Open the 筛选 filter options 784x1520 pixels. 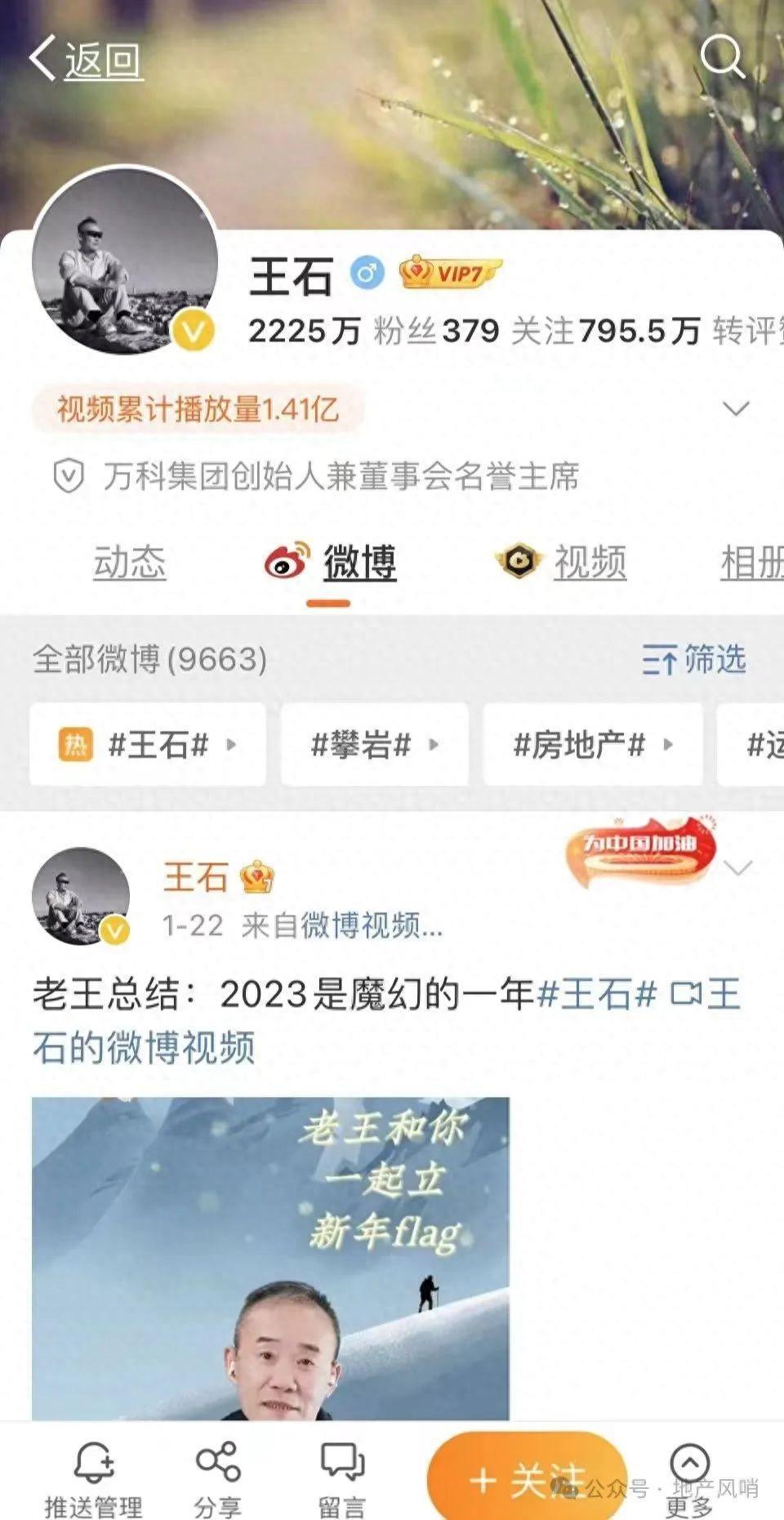(x=694, y=659)
